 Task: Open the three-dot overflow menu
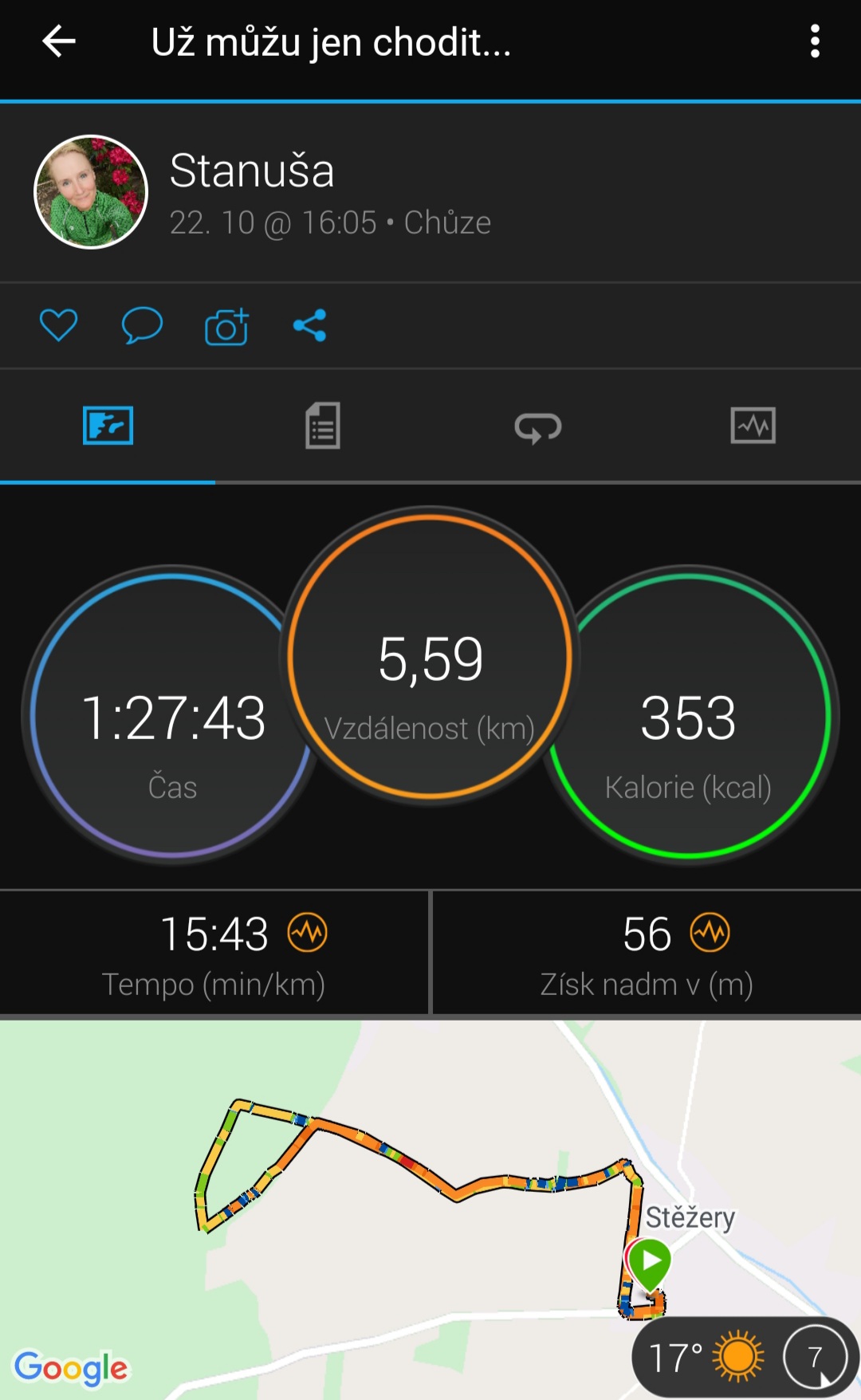pyautogui.click(x=815, y=41)
